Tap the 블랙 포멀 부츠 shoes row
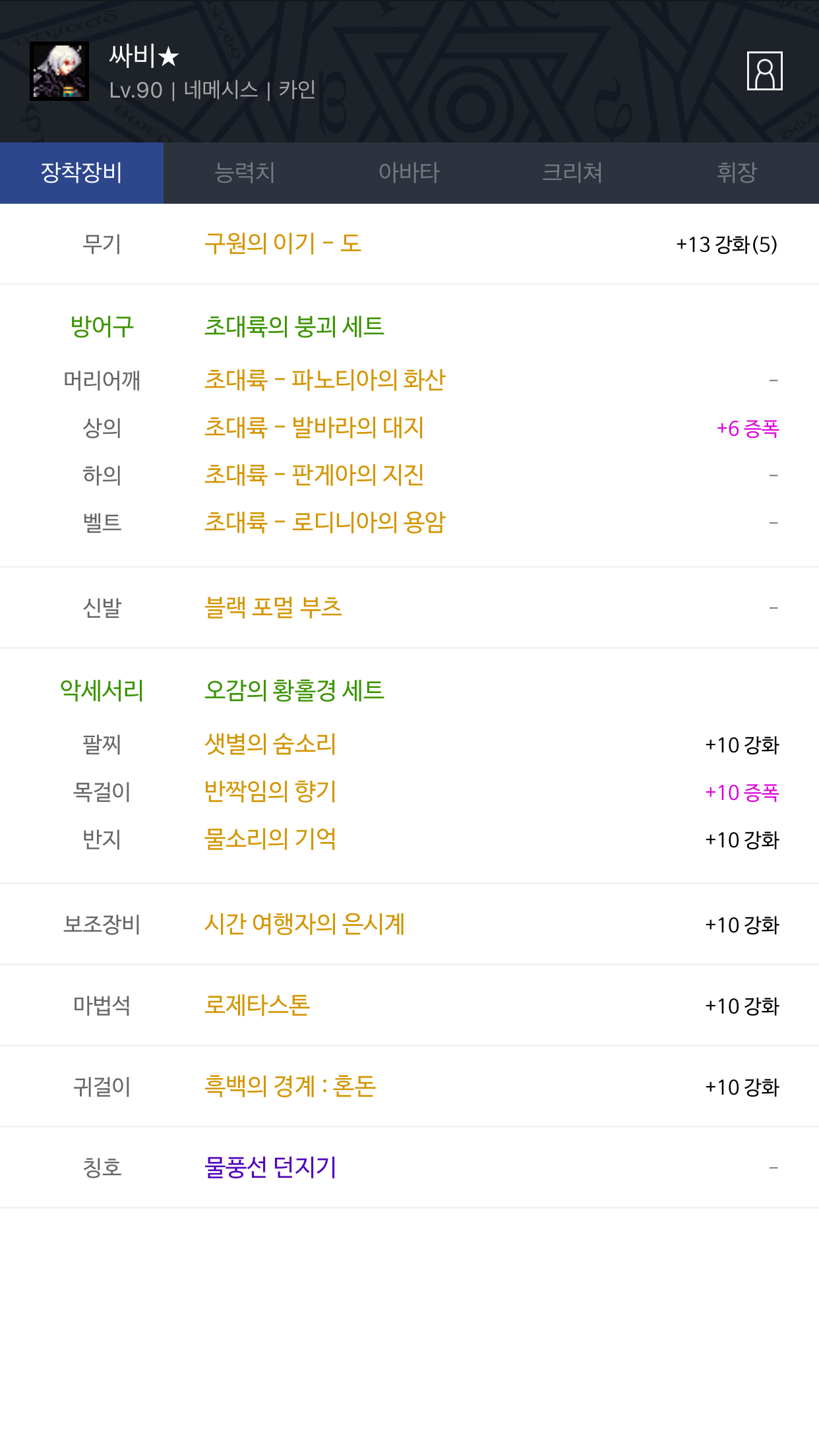The height and width of the screenshot is (1456, 819). tap(409, 607)
